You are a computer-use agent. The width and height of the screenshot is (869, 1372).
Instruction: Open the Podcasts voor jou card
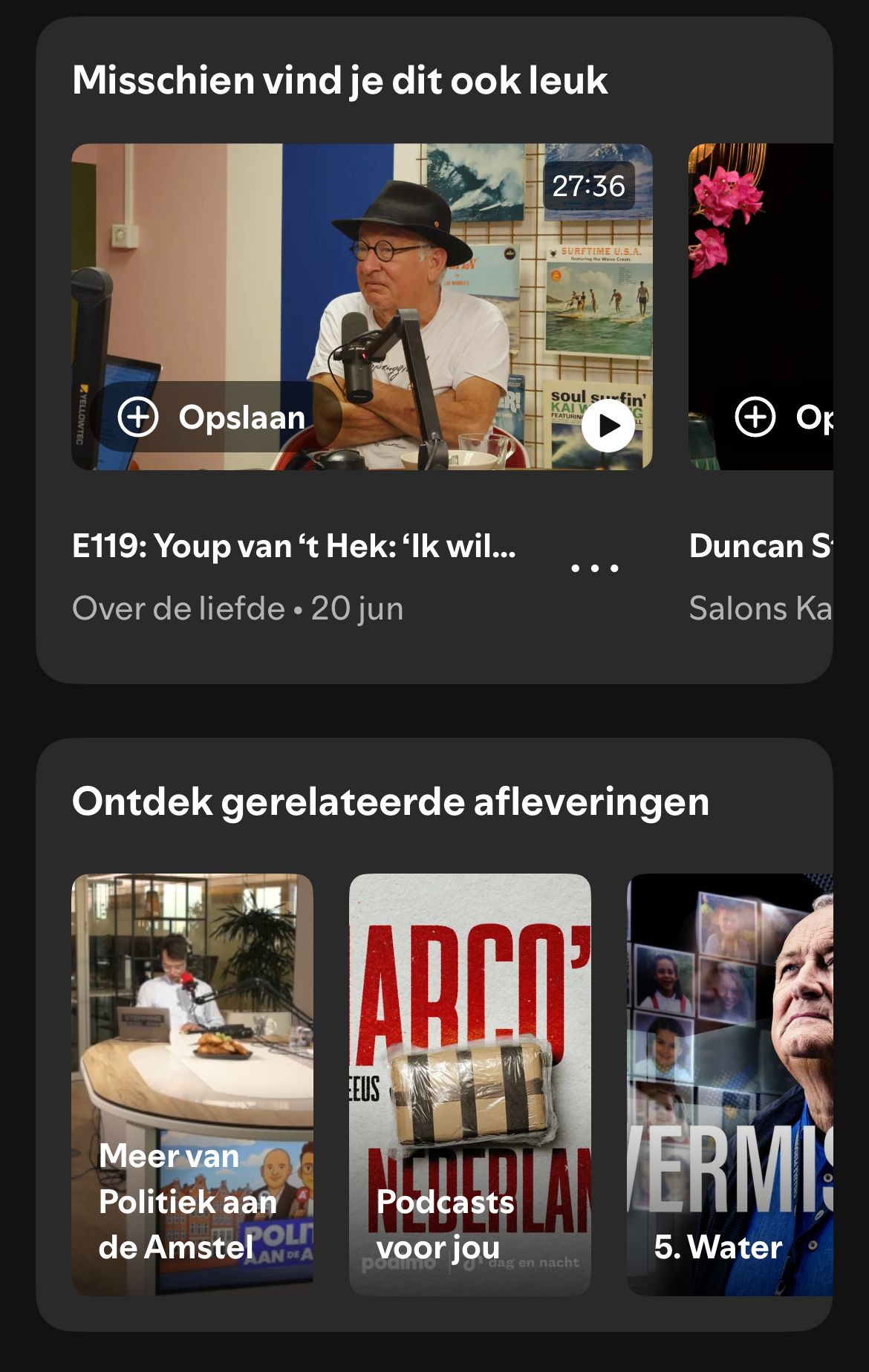click(x=470, y=1085)
